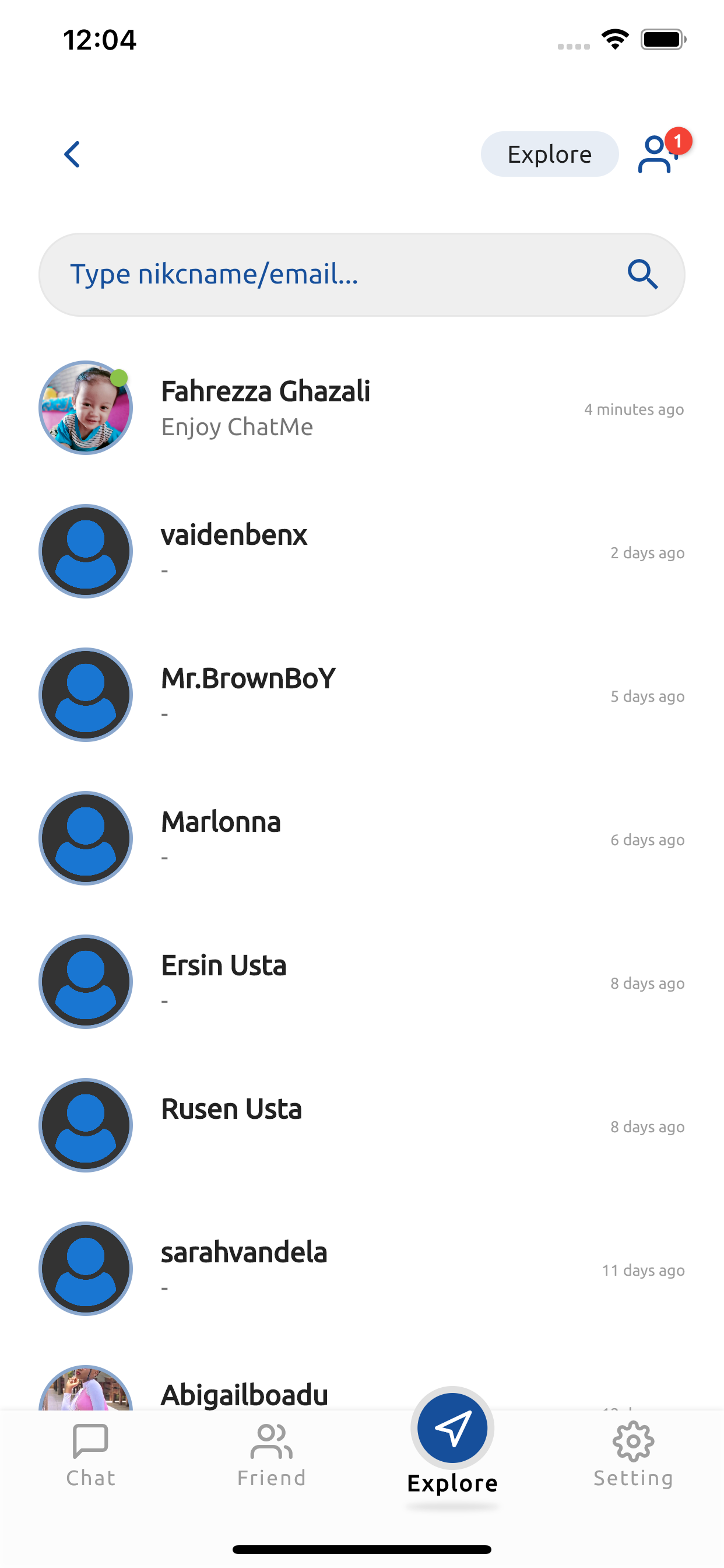Open Ersin Usta's row
This screenshot has width=724, height=1568.
(362, 982)
